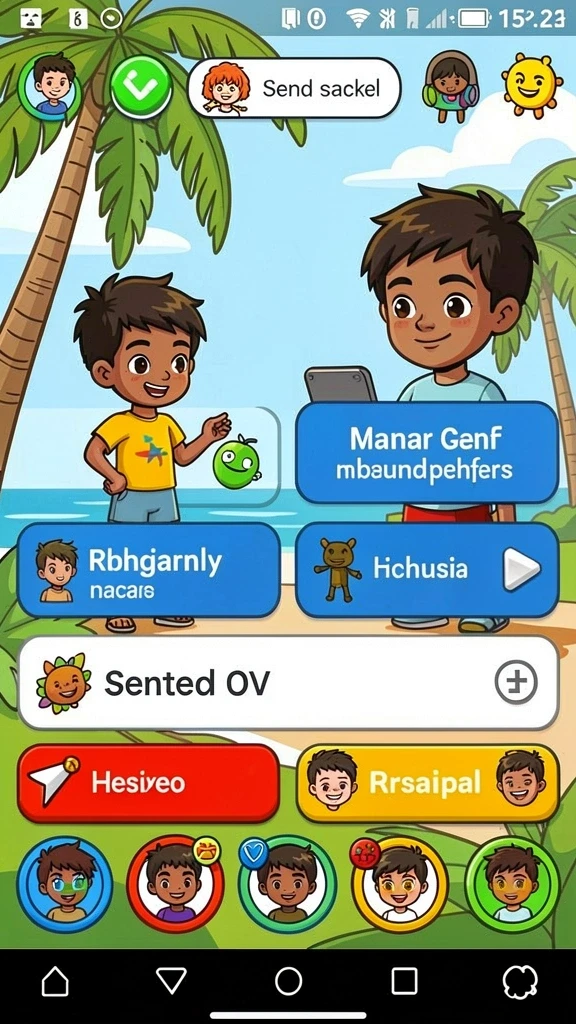576x1024 pixels.
Task: Select the blue-ringed avatar in bottom row
Action: (64, 885)
